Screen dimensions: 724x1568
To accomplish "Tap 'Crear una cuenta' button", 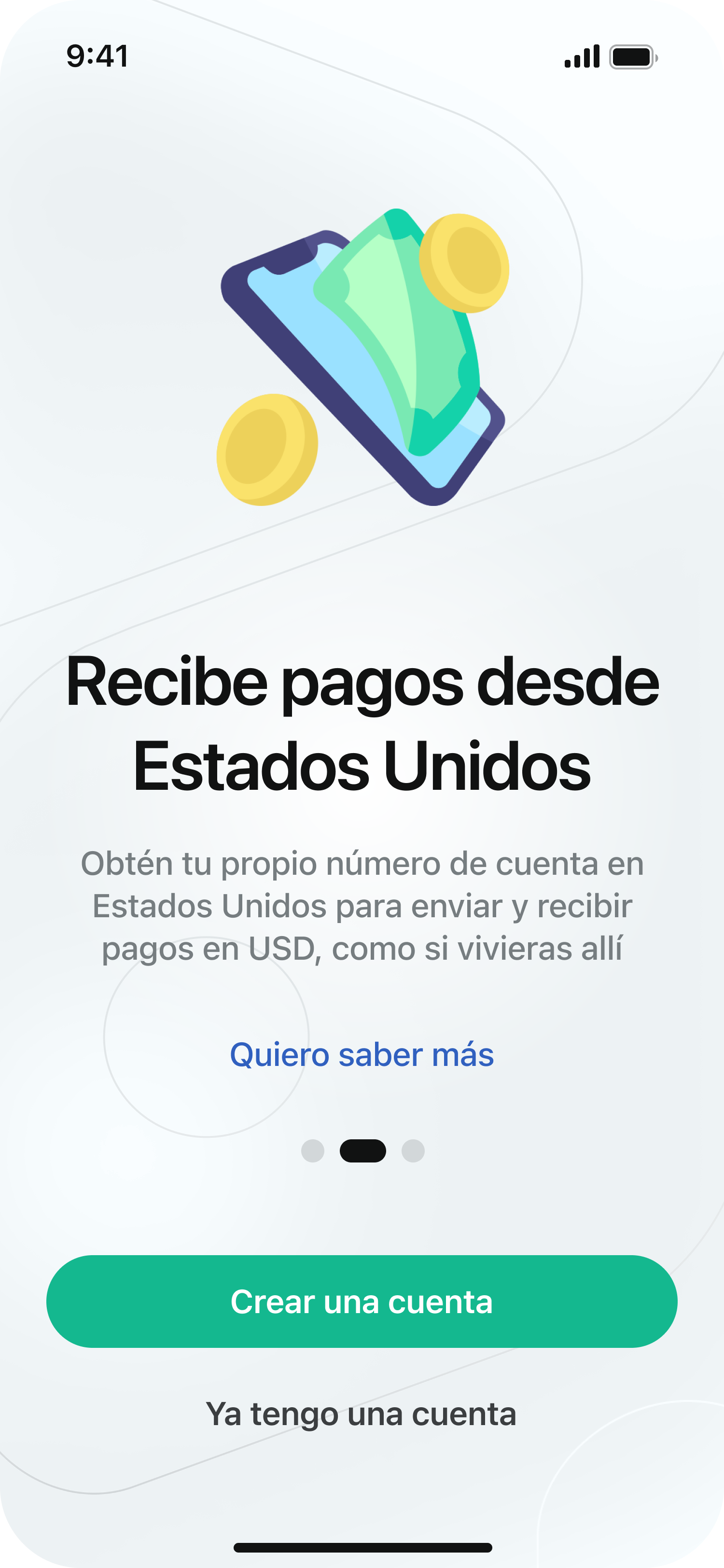I will 362,1302.
